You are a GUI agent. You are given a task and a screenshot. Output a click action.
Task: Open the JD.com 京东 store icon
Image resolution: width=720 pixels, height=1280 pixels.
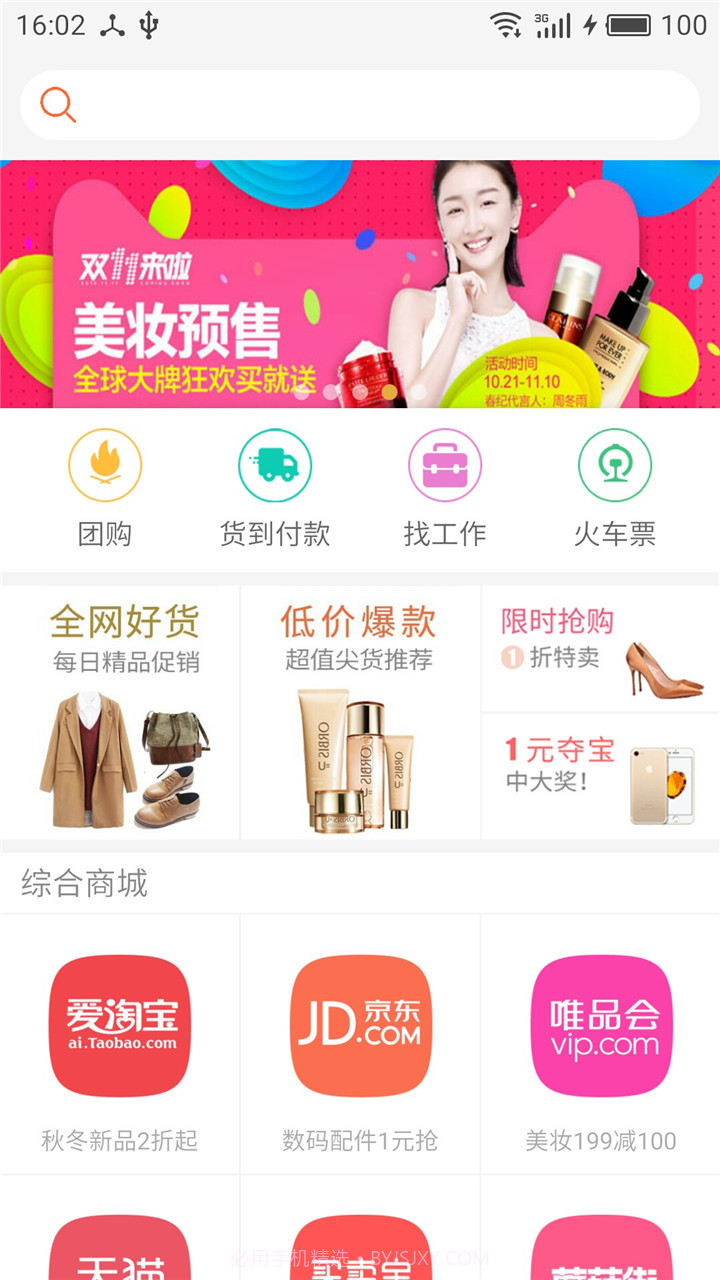click(x=360, y=1025)
